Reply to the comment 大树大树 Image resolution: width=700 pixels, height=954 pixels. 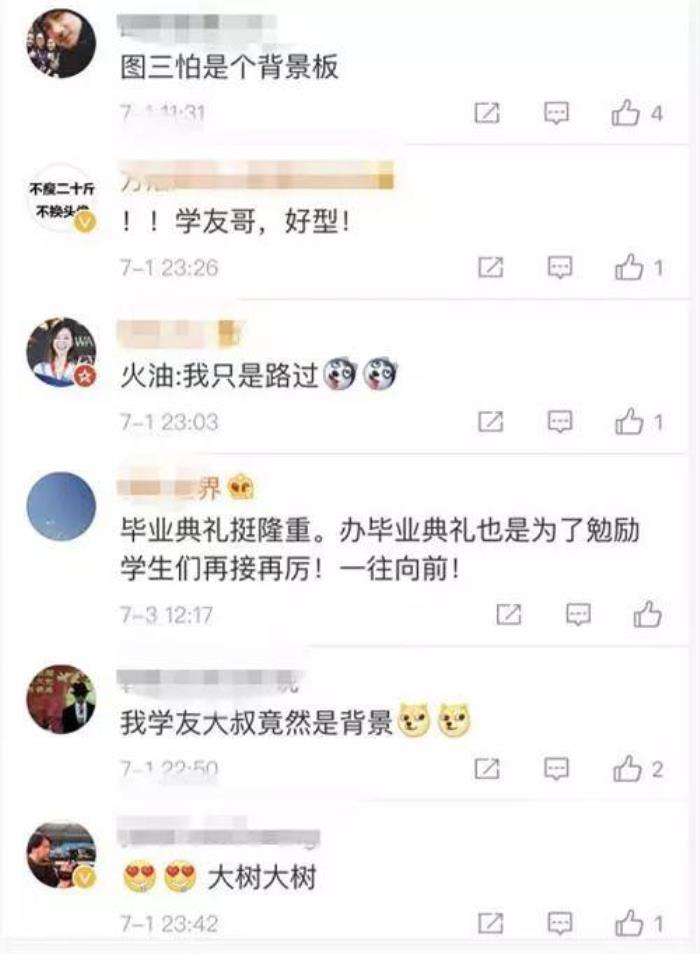[x=560, y=922]
